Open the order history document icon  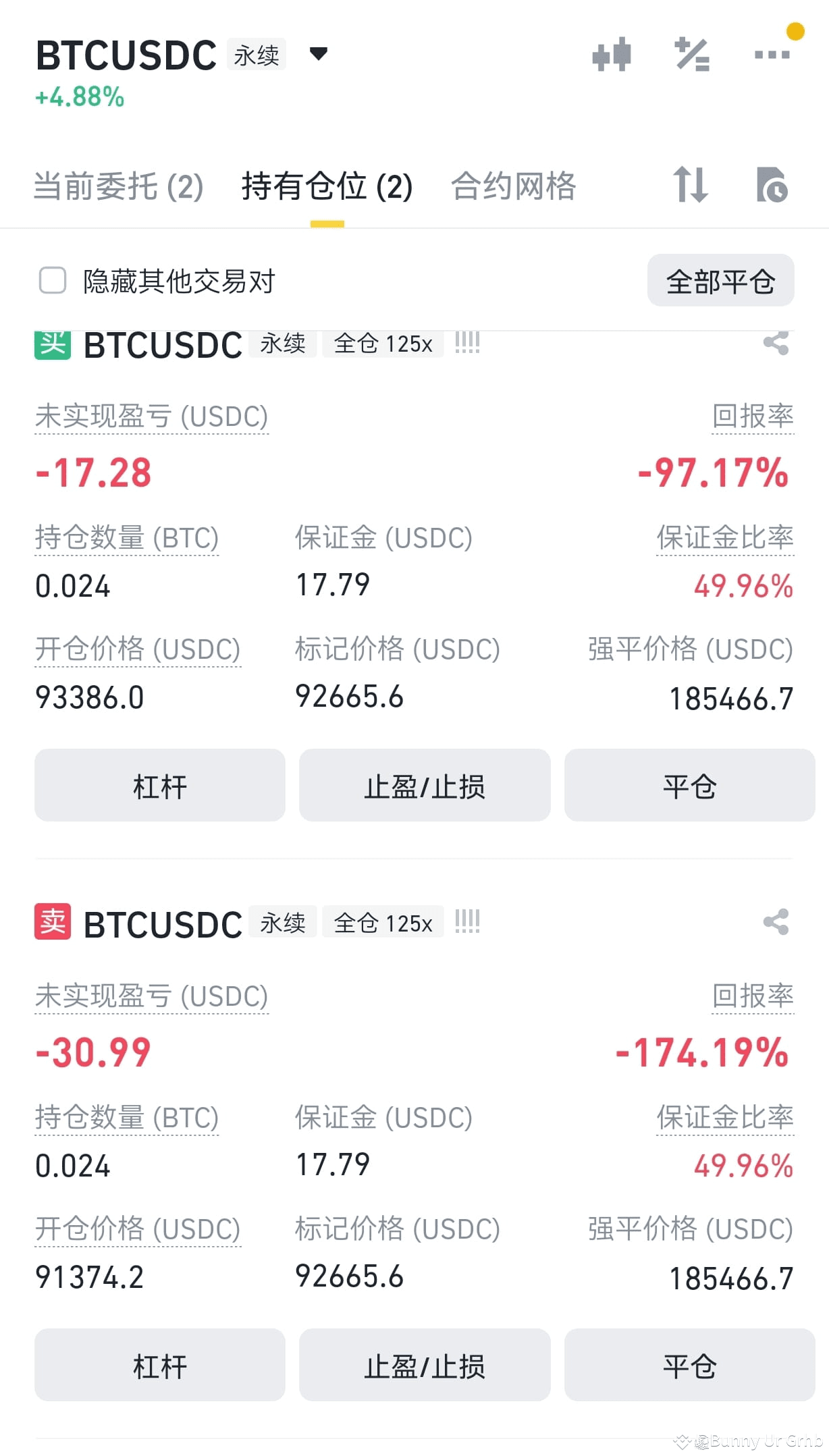pos(772,185)
